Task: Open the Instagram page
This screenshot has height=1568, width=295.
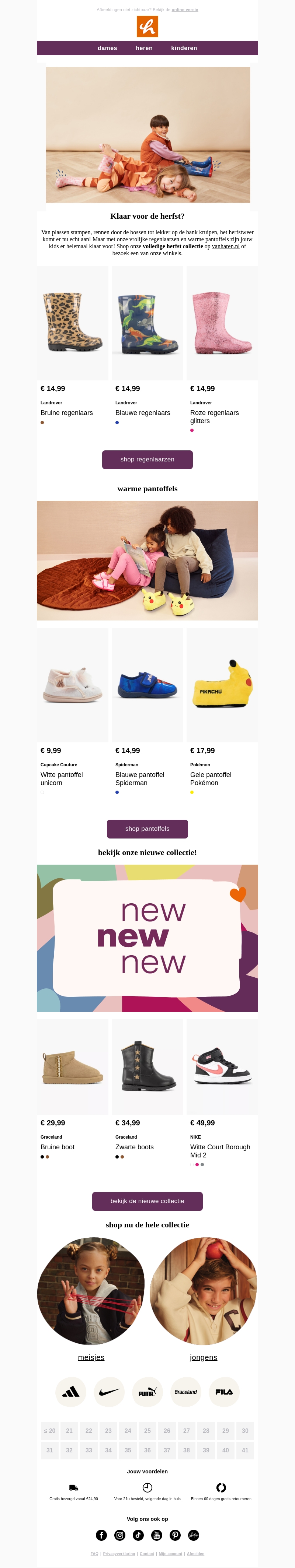Action: (120, 1535)
